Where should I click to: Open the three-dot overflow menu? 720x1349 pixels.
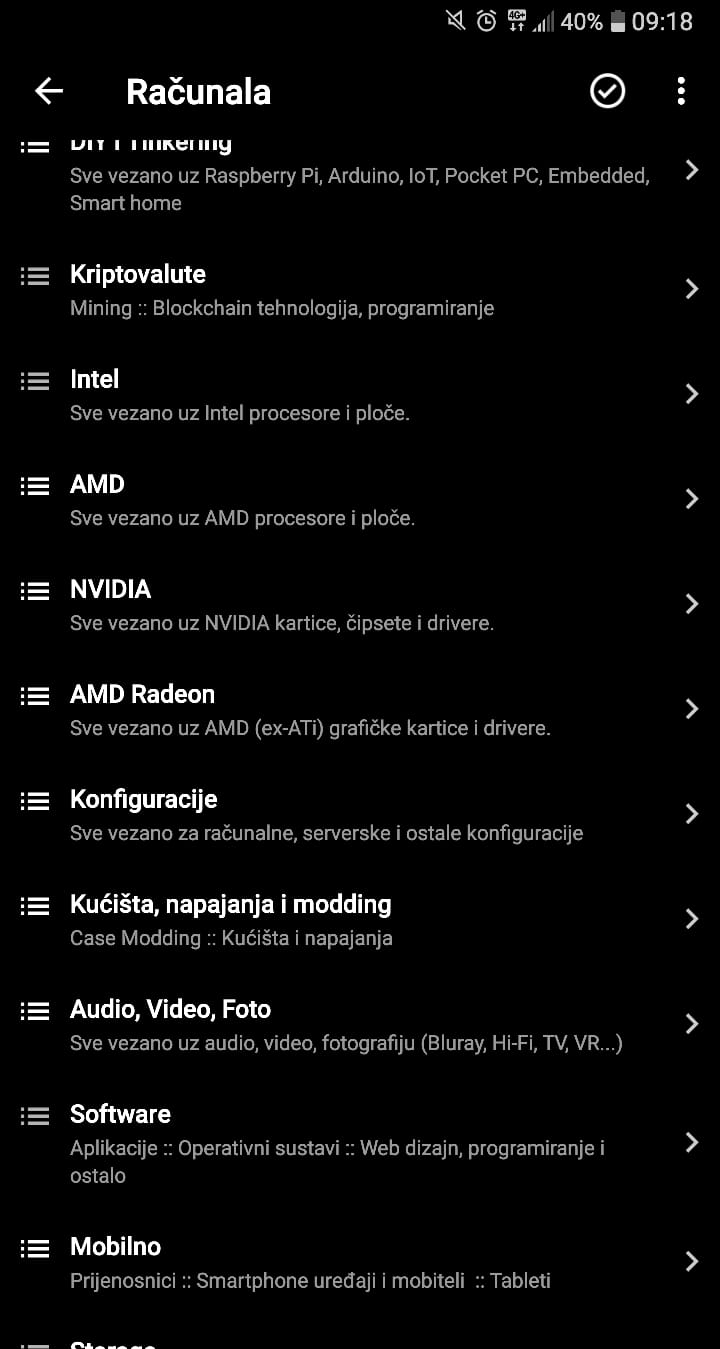click(x=681, y=91)
